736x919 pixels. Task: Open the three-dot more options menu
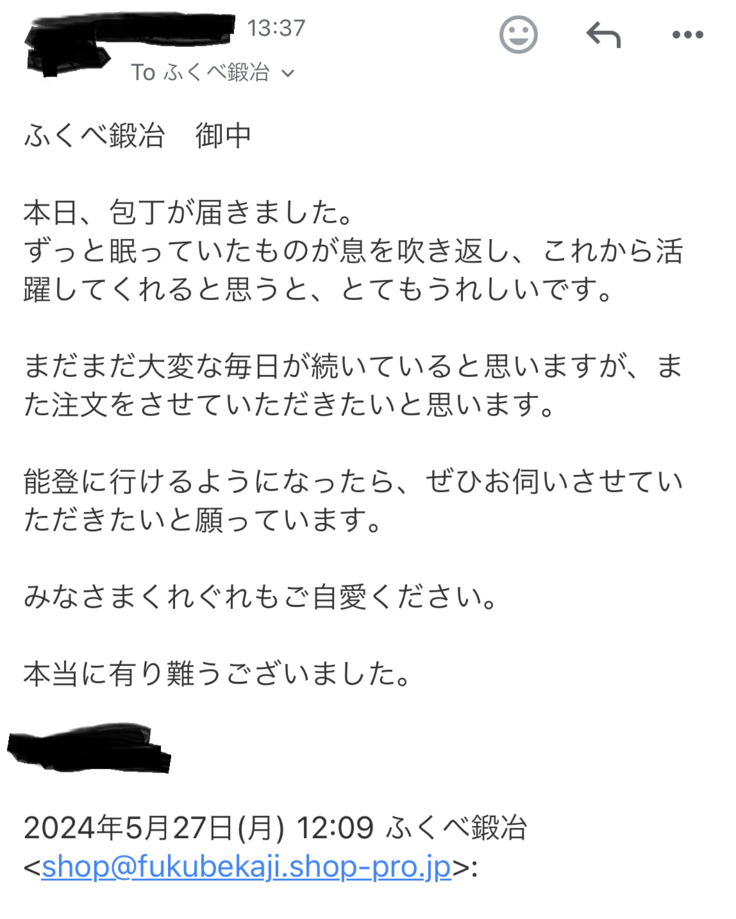click(x=688, y=36)
